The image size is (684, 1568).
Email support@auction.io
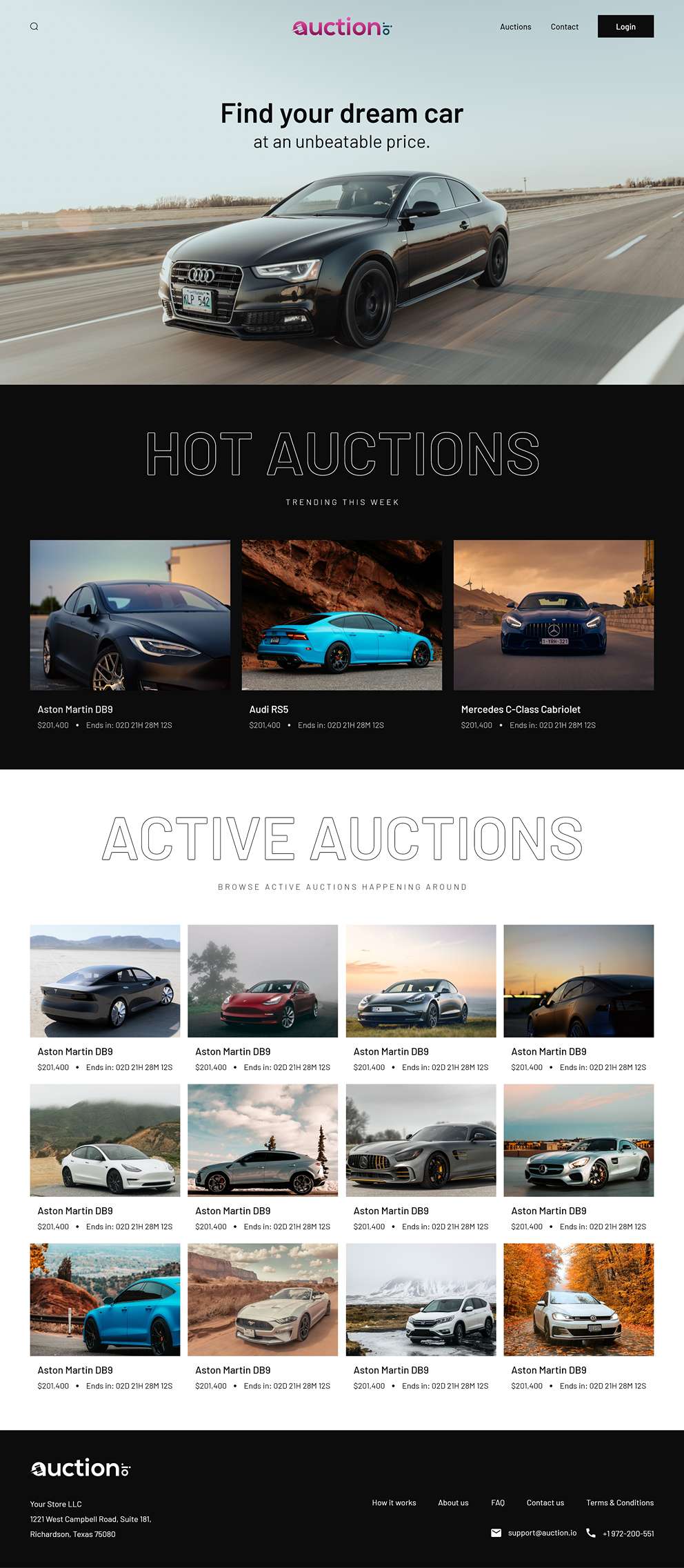[x=541, y=1533]
